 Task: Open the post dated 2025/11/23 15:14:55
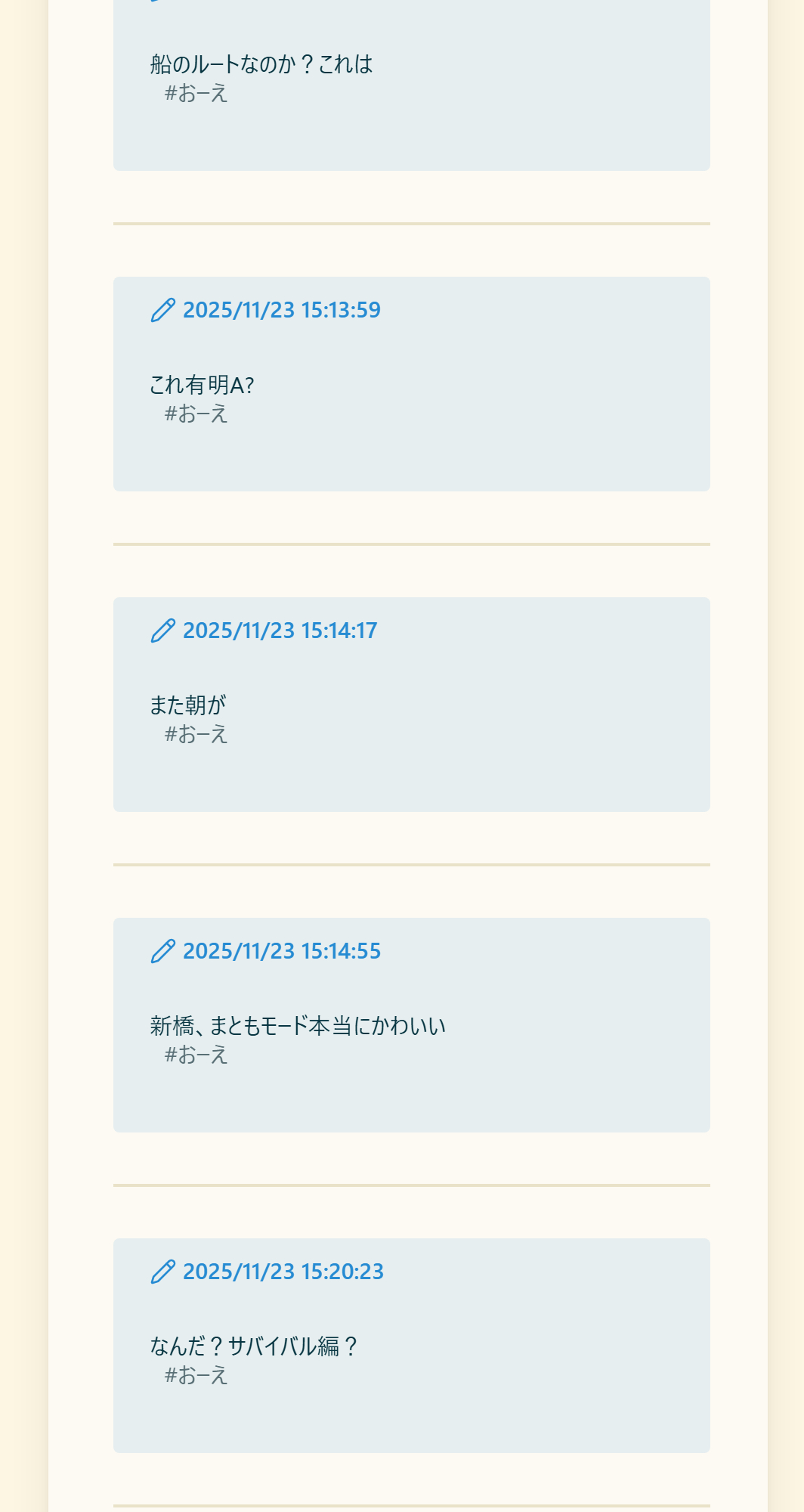click(281, 951)
